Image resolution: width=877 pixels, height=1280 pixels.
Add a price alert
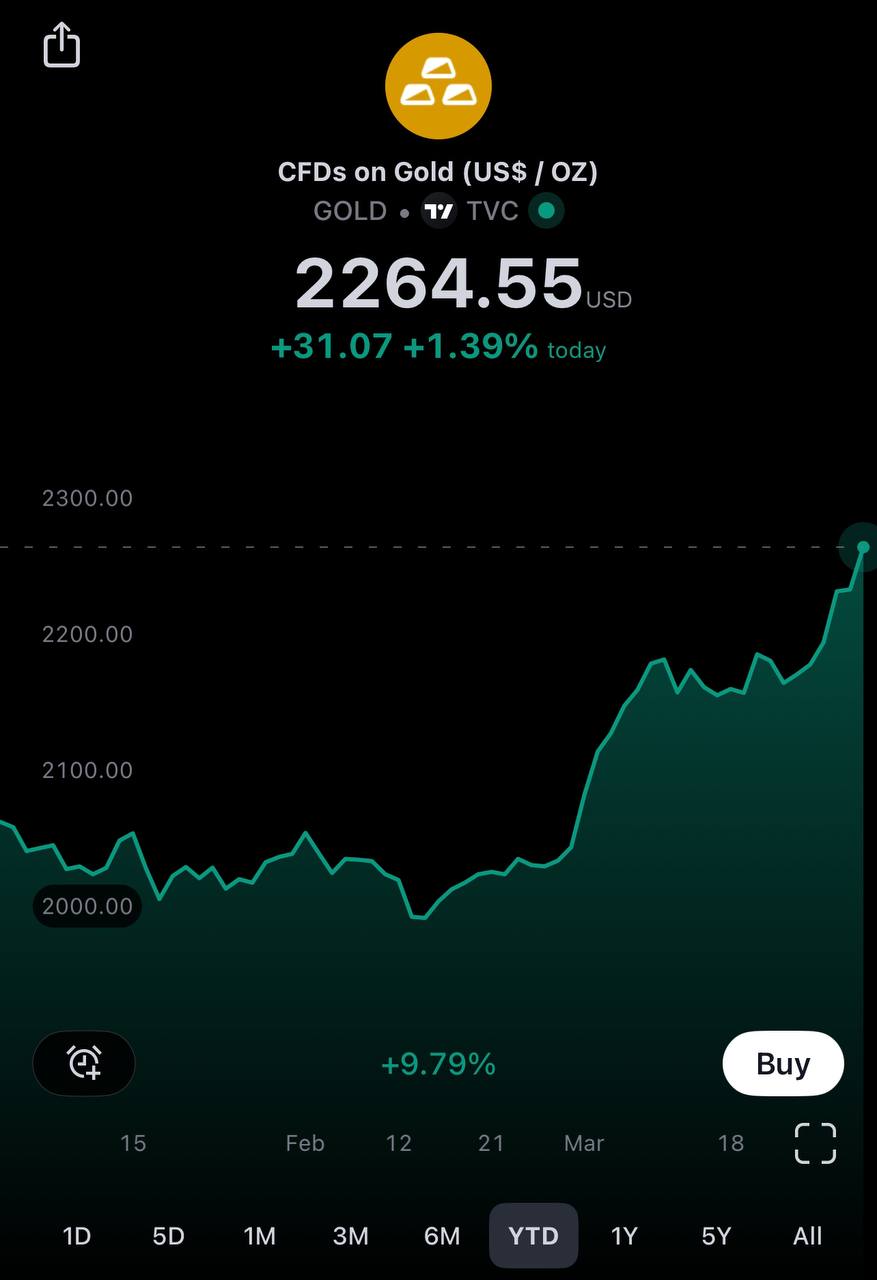click(84, 1063)
